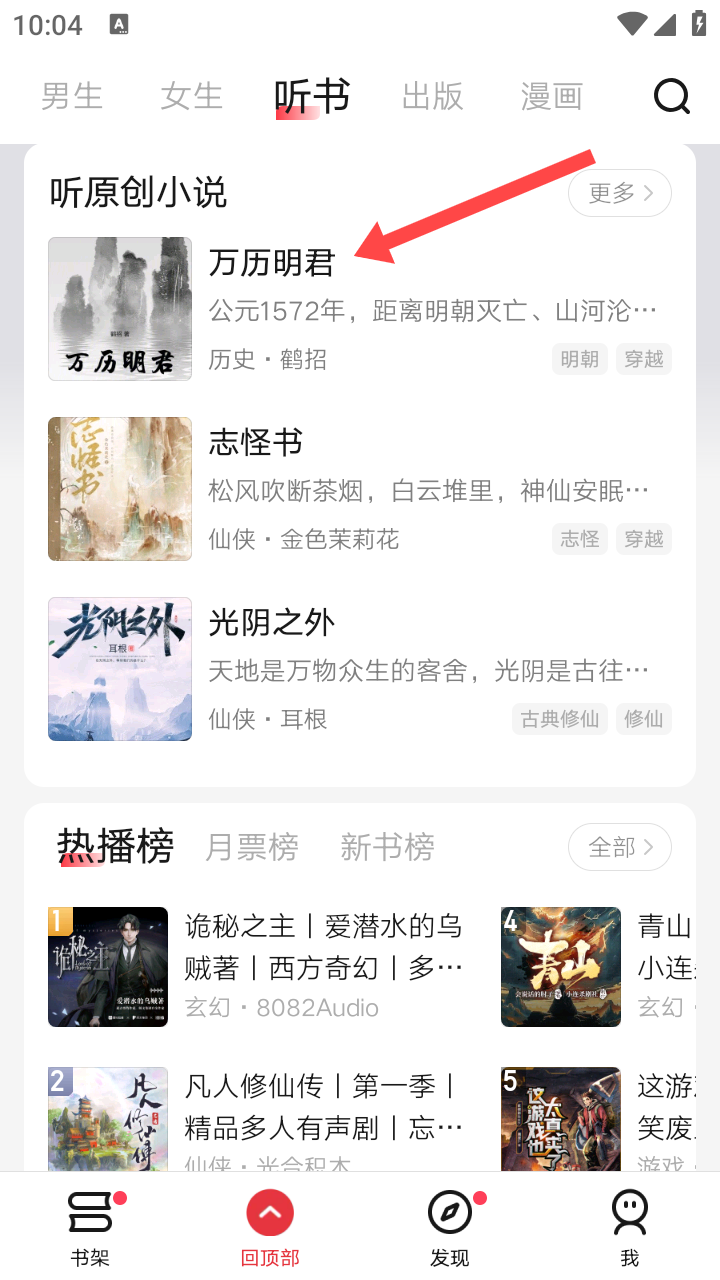
Task: Go to the 漫画 tab
Action: [x=551, y=97]
